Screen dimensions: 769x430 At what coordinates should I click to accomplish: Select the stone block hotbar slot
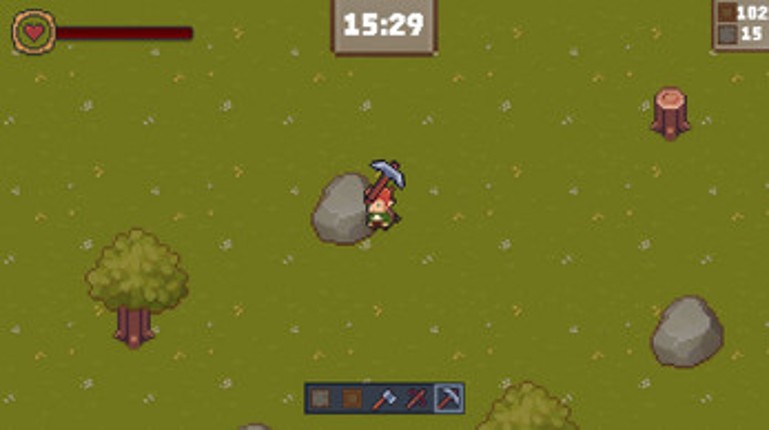(x=320, y=399)
